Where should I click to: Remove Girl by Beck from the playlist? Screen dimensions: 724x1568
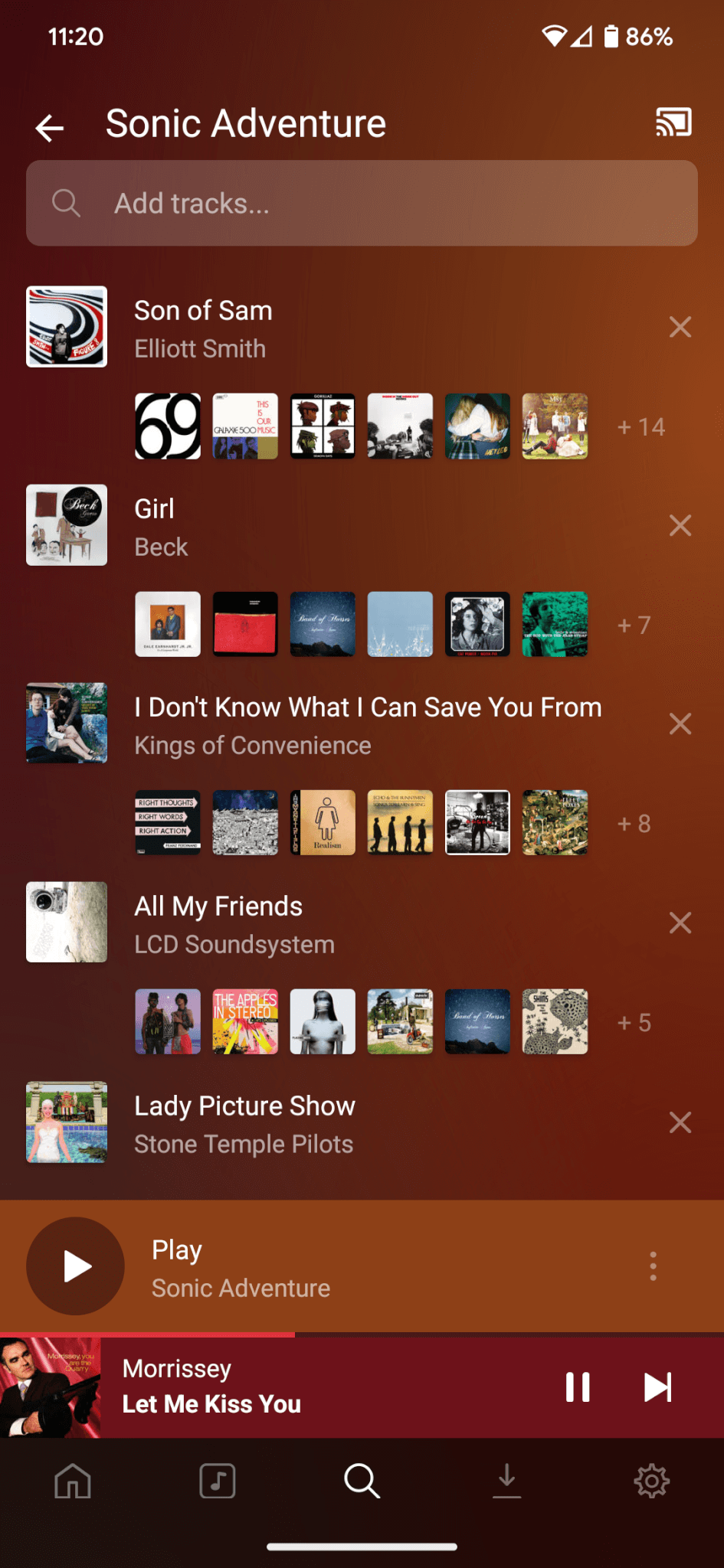pyautogui.click(x=680, y=526)
